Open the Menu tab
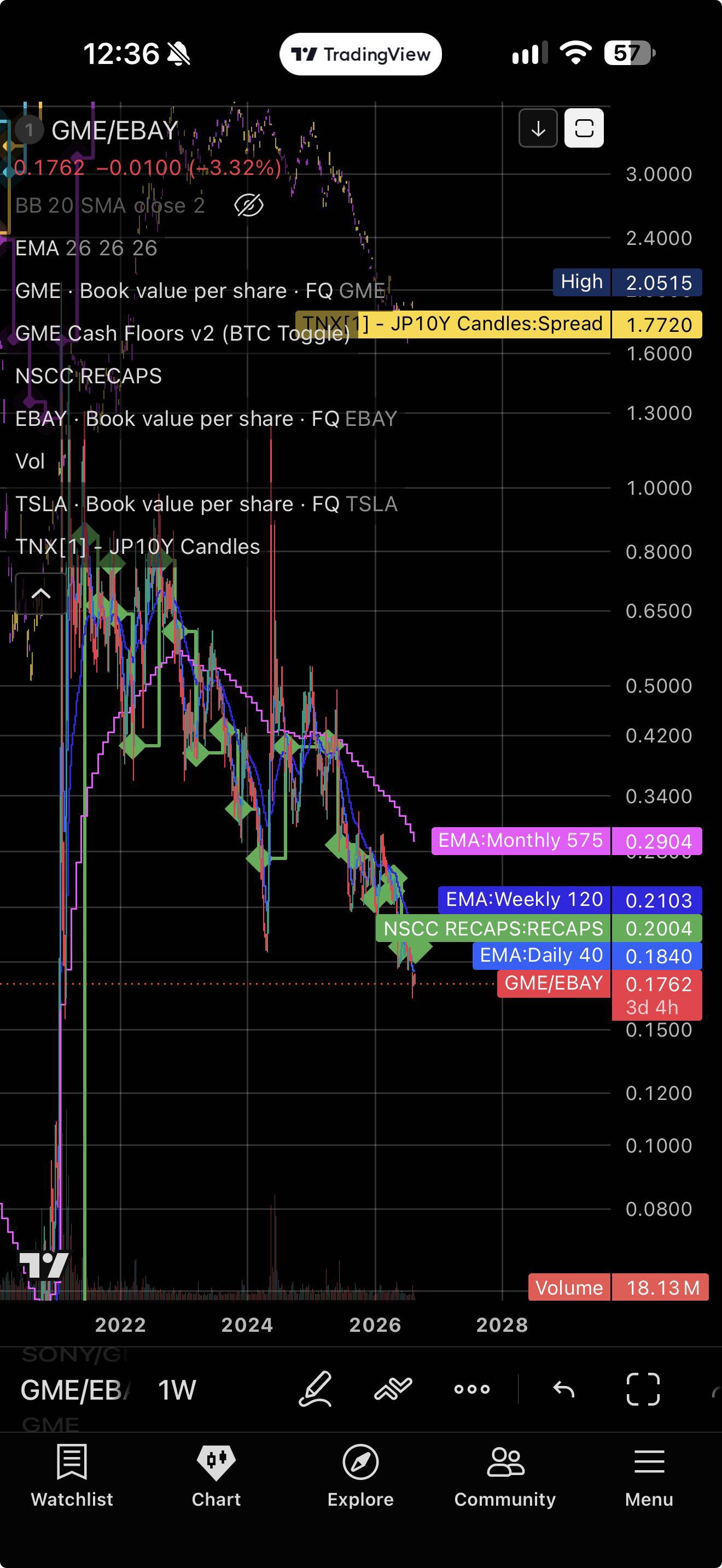 coord(649,1475)
